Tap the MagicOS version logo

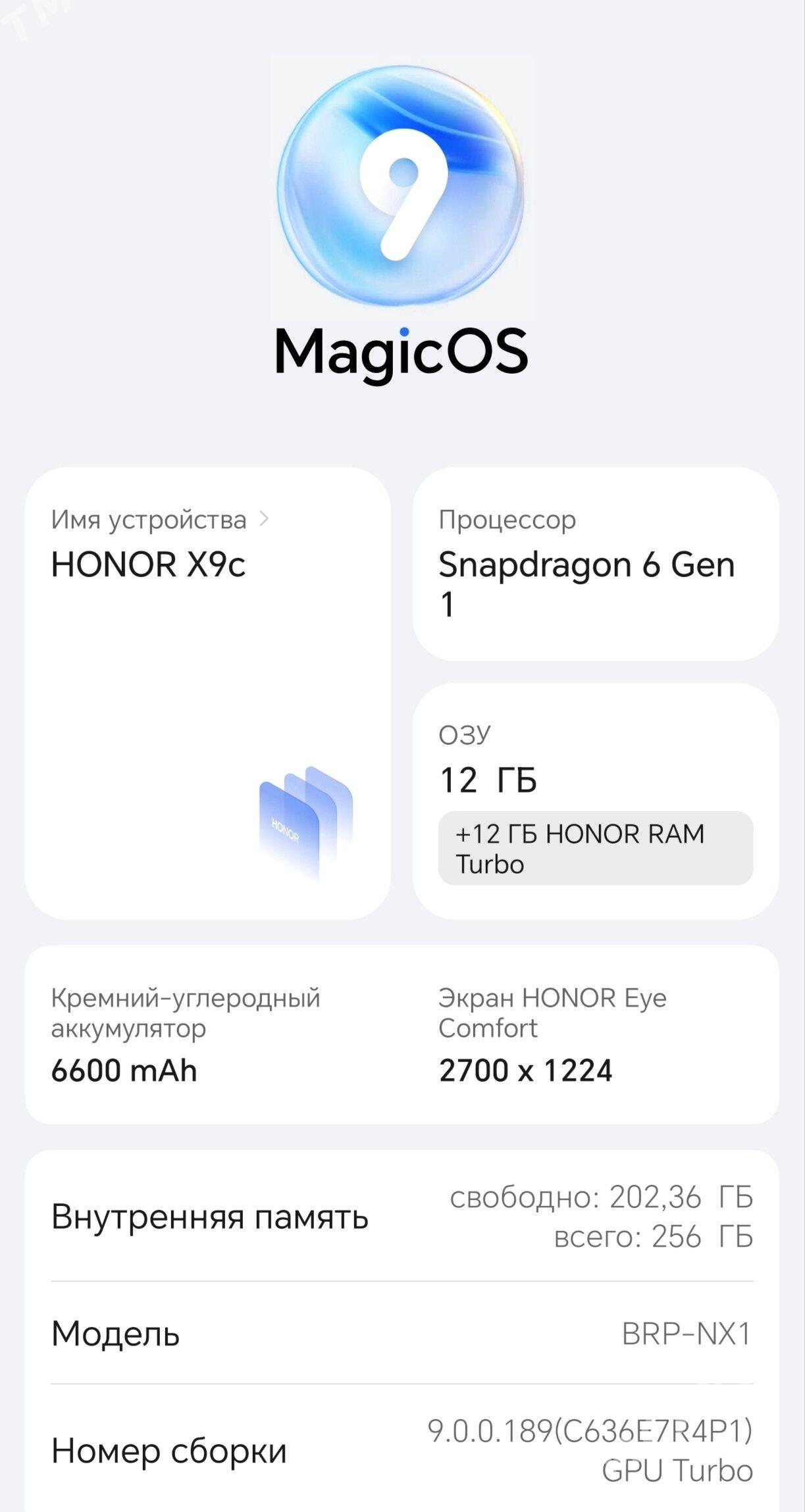point(402,191)
